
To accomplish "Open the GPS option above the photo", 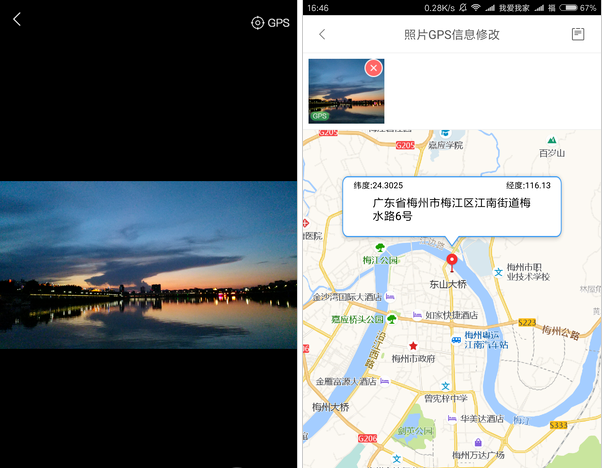I will coord(270,23).
